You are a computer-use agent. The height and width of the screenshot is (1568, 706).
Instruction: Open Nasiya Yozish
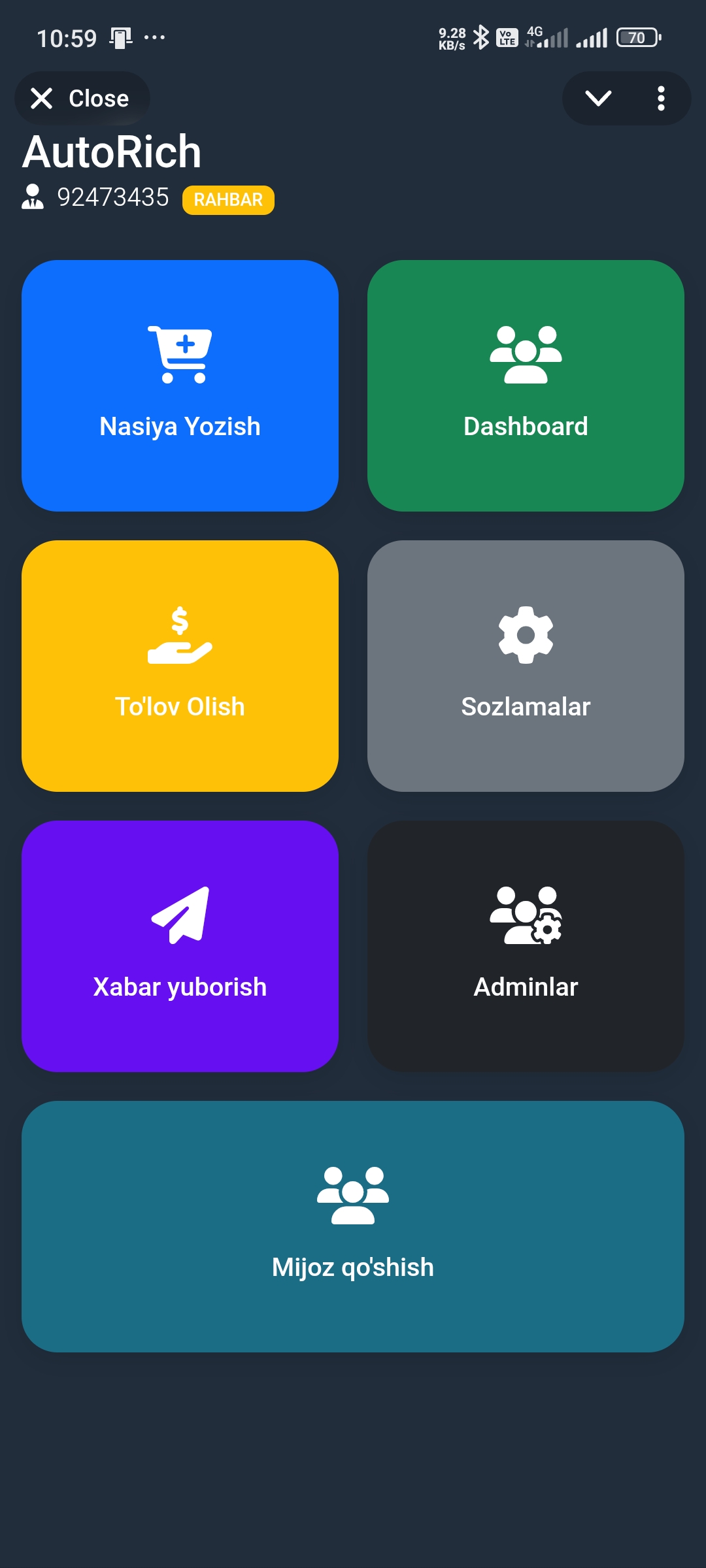(x=180, y=385)
